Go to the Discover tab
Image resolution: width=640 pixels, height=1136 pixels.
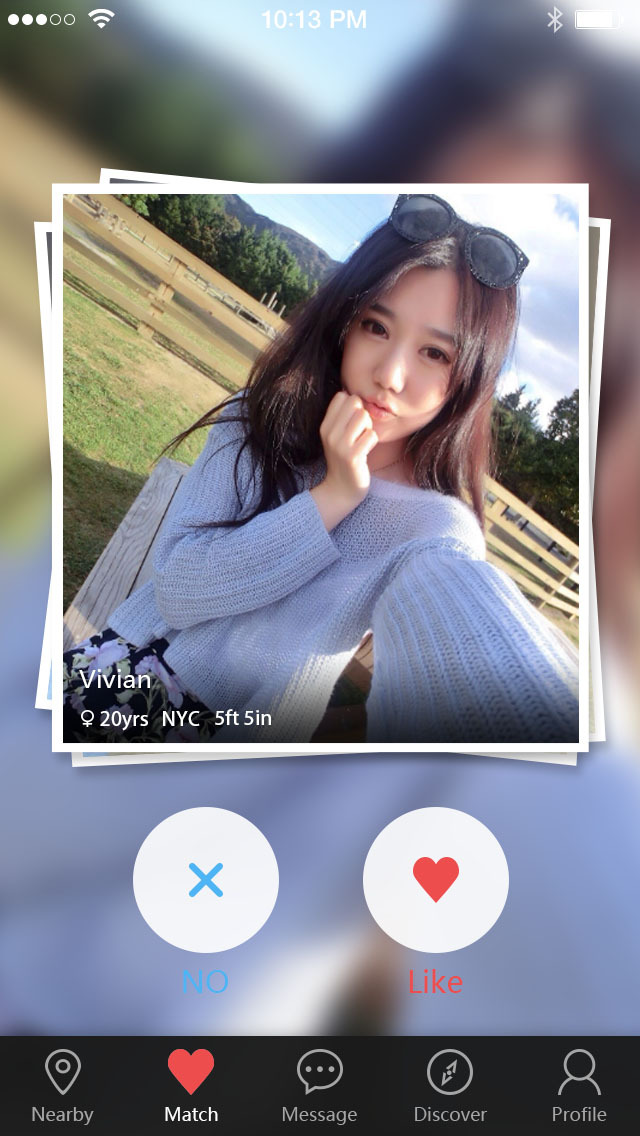point(450,1086)
